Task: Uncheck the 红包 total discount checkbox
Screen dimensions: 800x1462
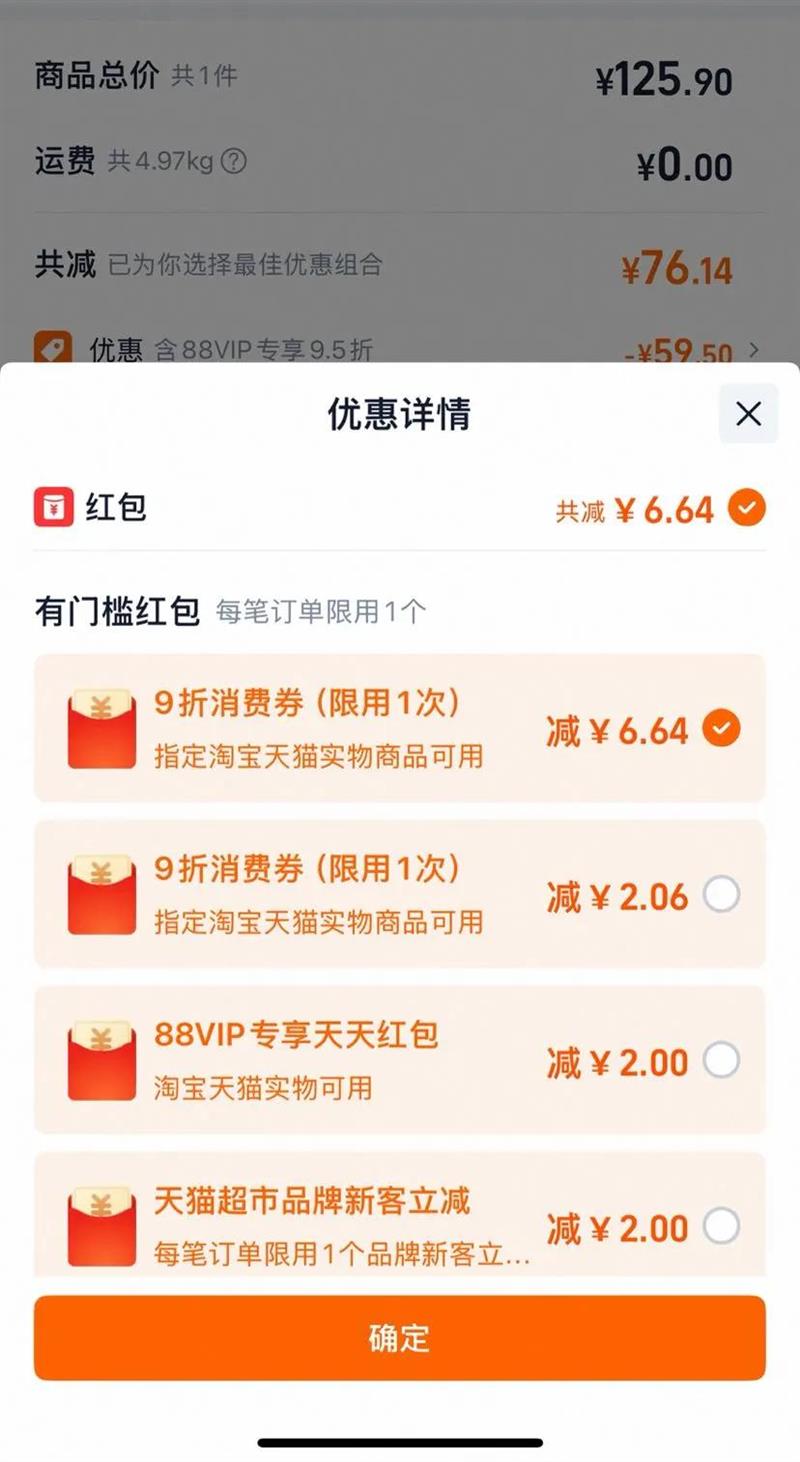Action: (746, 509)
